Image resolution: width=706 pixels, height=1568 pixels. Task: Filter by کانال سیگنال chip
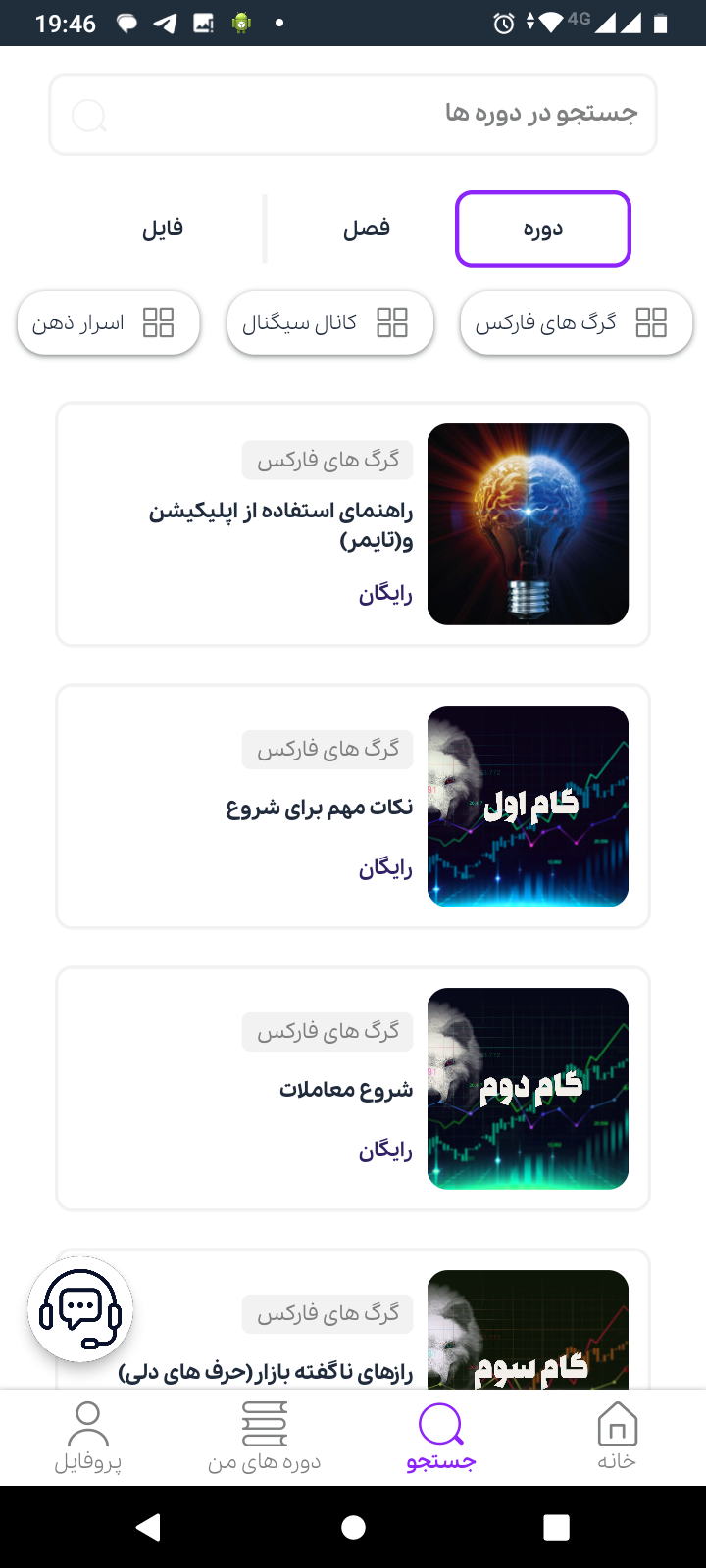point(330,322)
